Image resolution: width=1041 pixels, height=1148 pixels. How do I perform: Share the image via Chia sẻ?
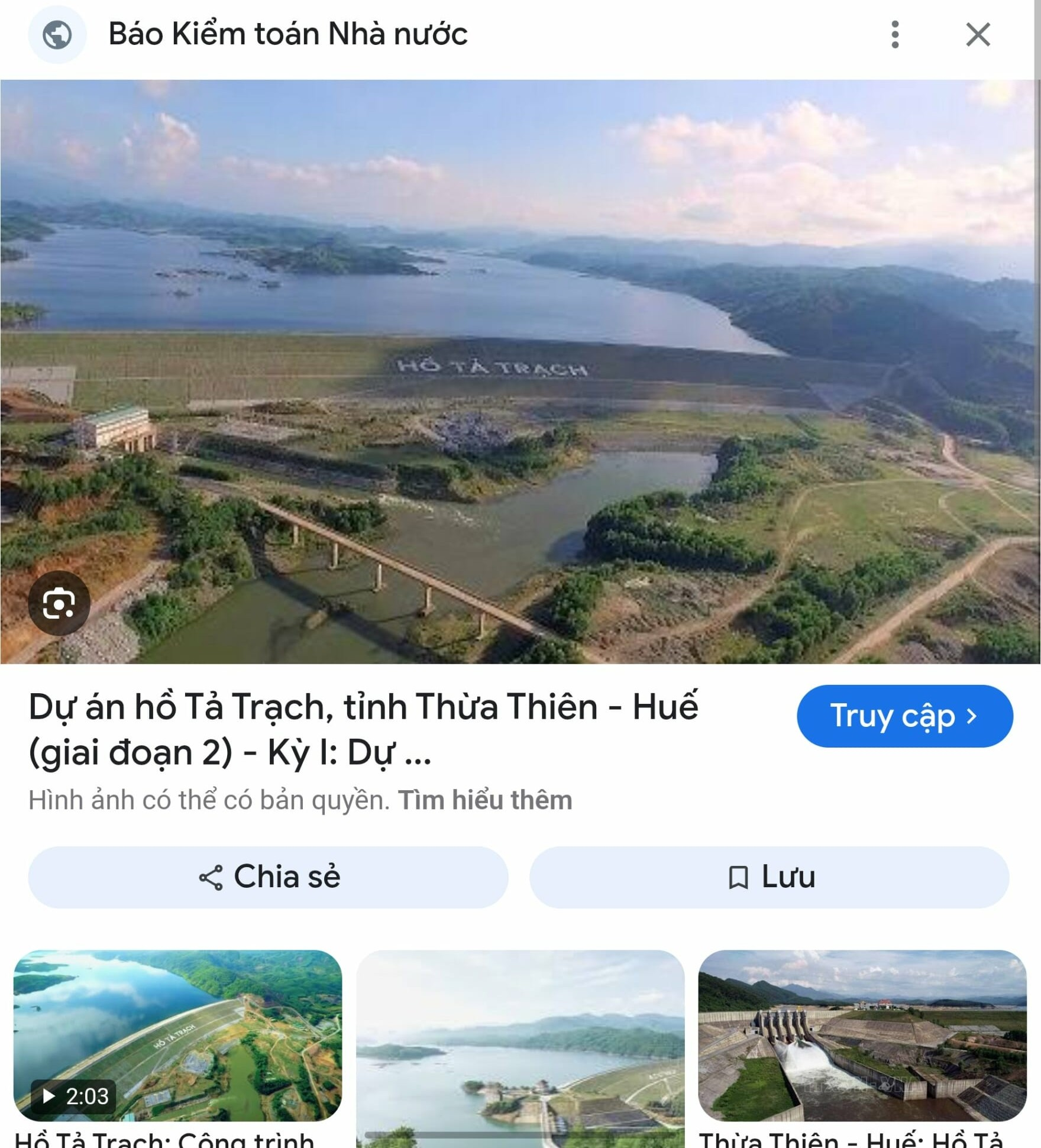coord(268,877)
